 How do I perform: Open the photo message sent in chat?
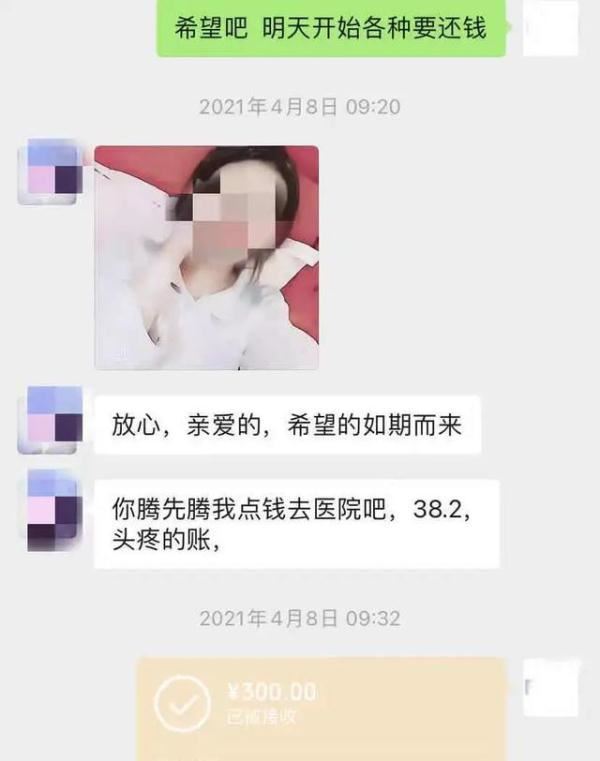click(206, 258)
